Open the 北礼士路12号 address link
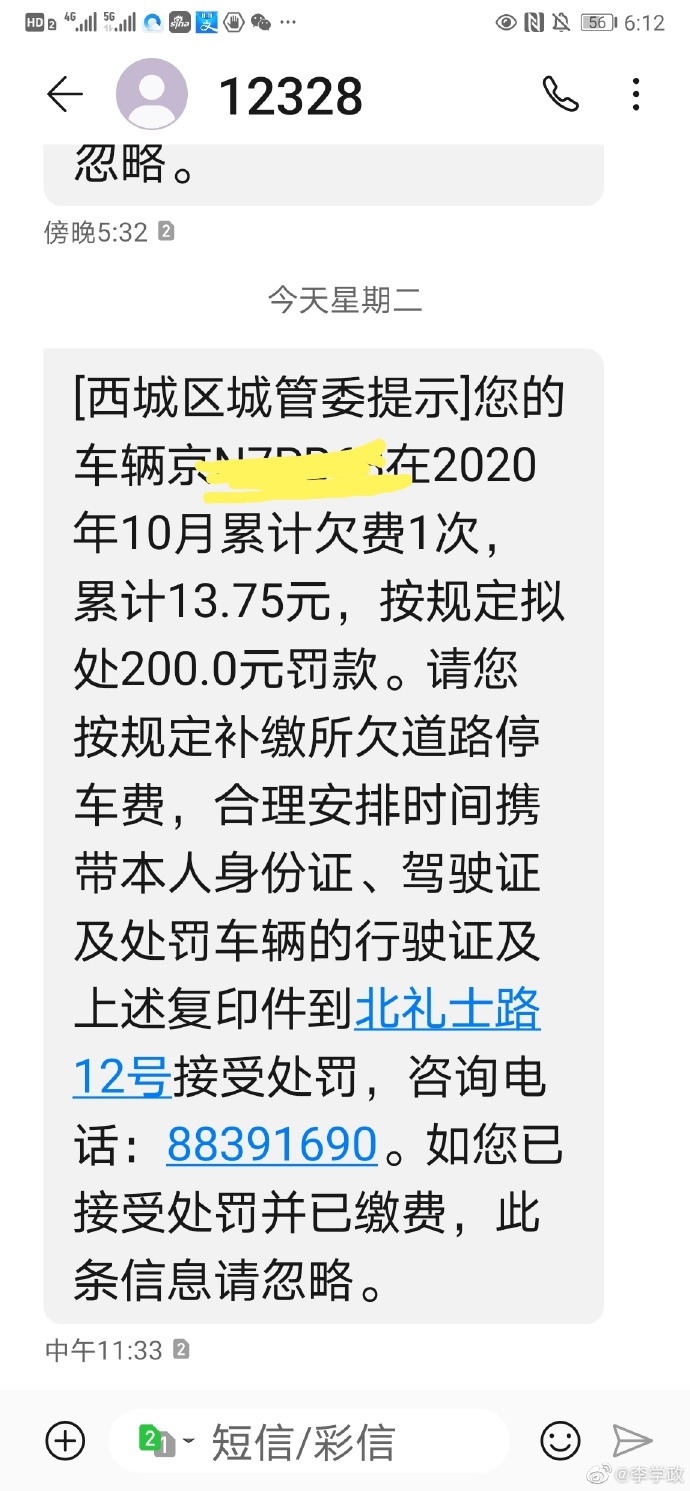 tap(447, 1011)
